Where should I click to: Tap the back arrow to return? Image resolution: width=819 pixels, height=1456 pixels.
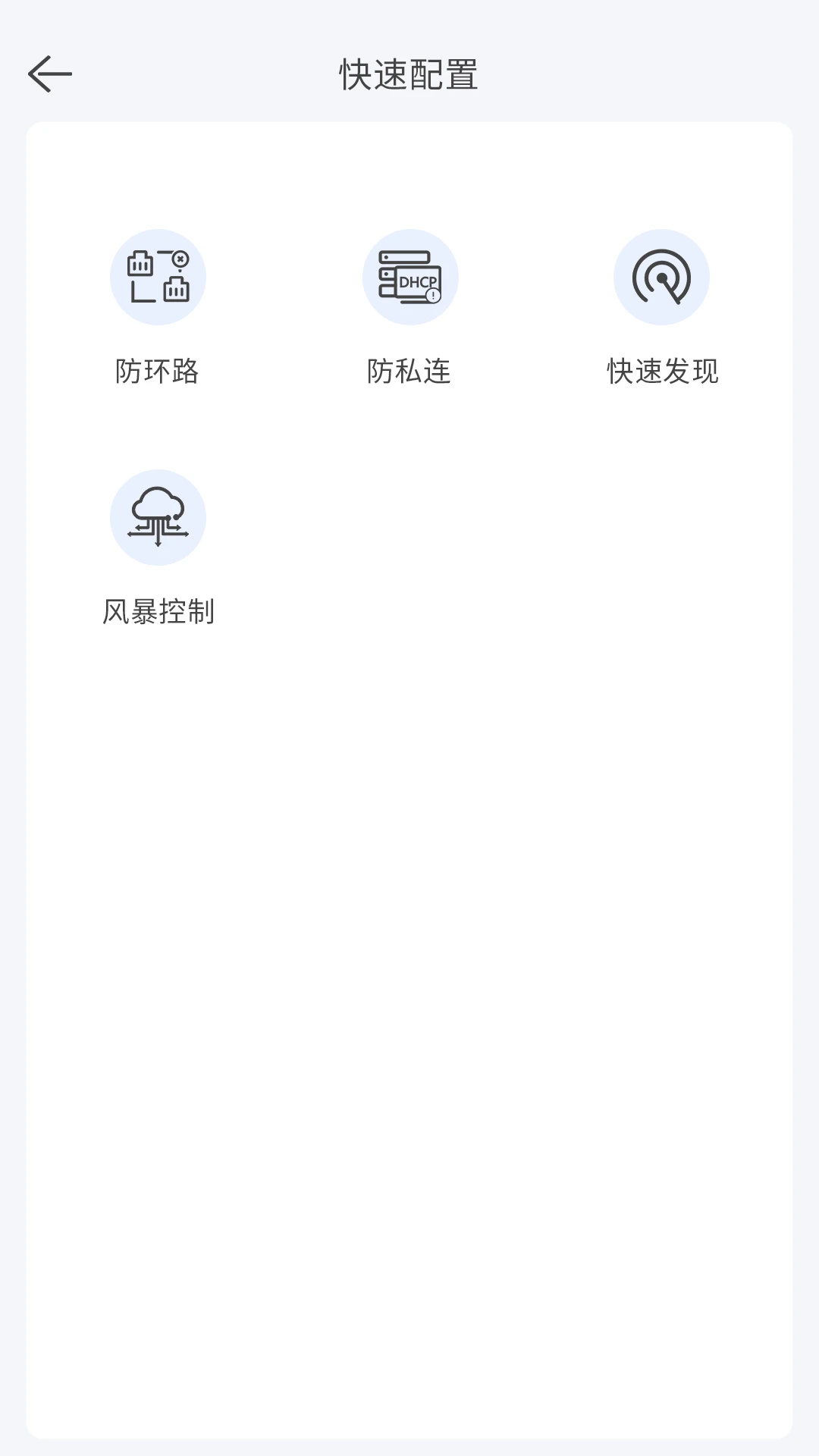coord(50,74)
